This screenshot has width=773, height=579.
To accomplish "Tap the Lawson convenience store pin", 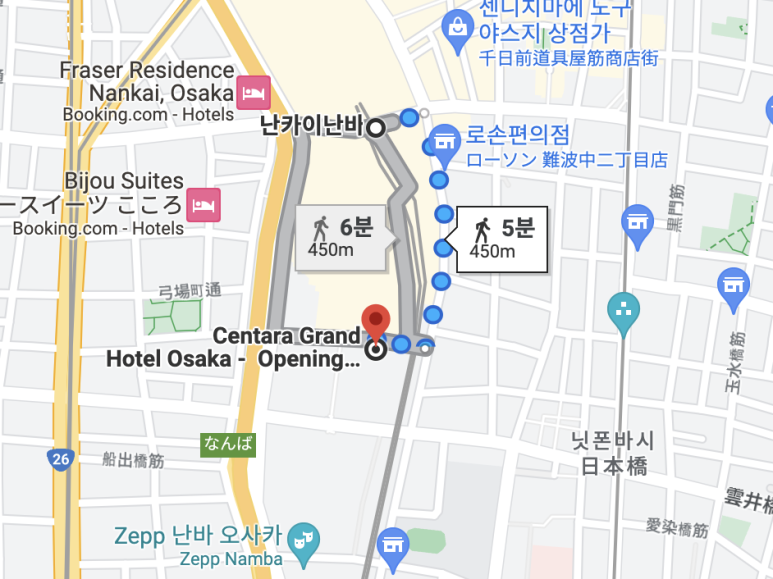I will [443, 138].
